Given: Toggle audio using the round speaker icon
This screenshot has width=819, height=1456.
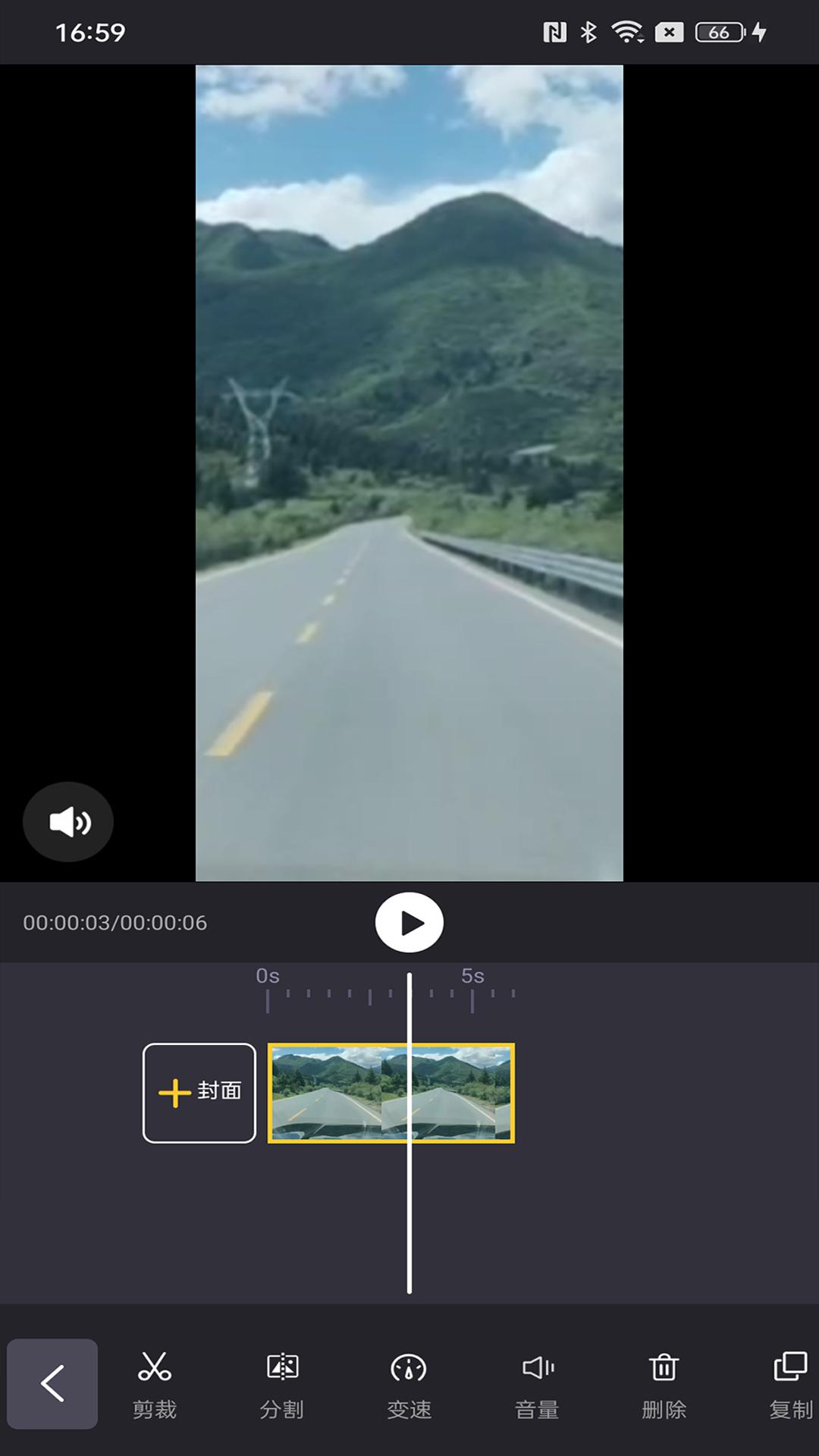Looking at the screenshot, I should (x=67, y=821).
